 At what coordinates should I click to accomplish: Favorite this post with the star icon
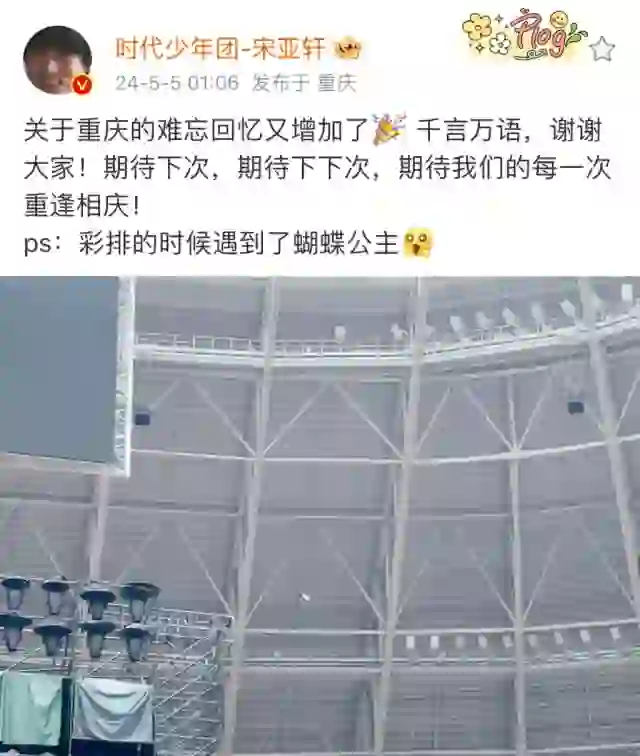coord(602,49)
